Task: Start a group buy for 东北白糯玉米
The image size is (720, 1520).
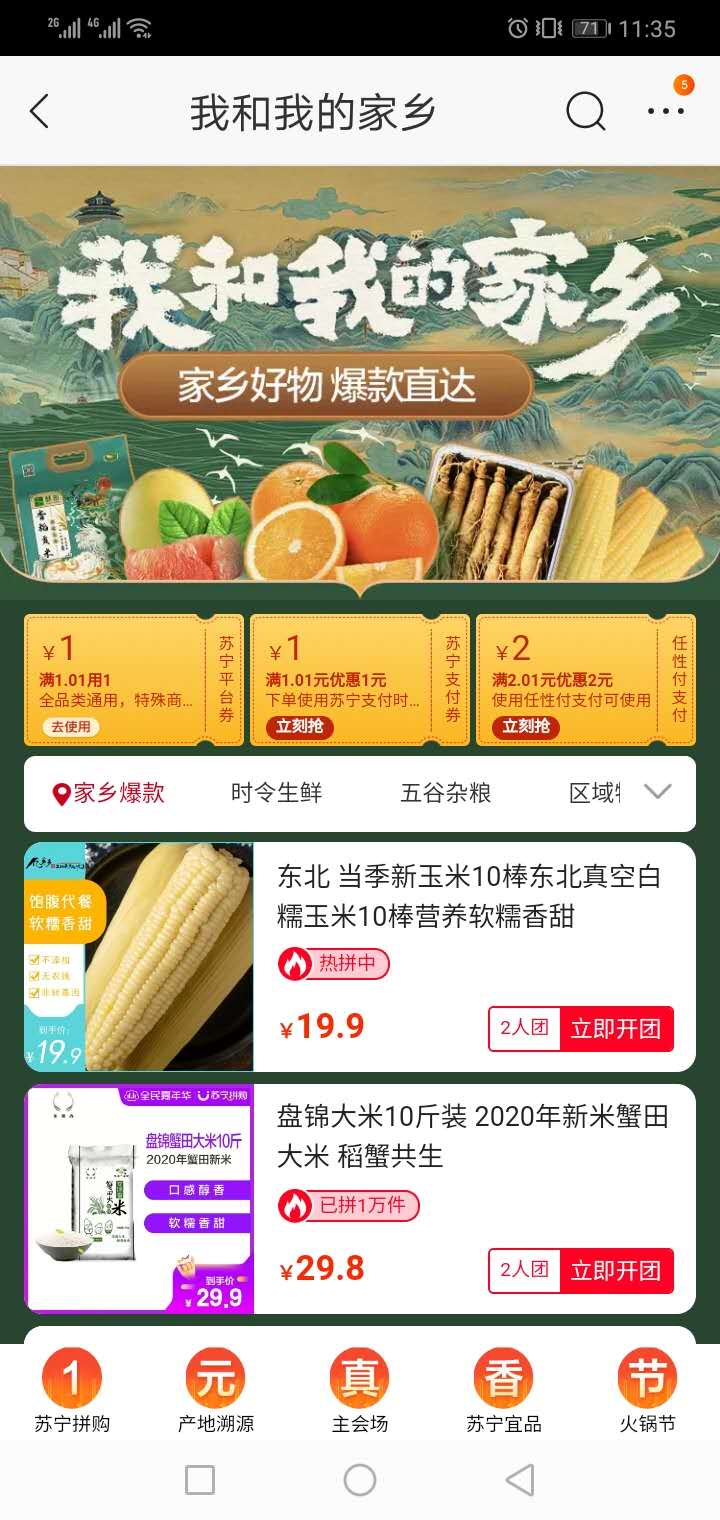Action: coord(615,1028)
